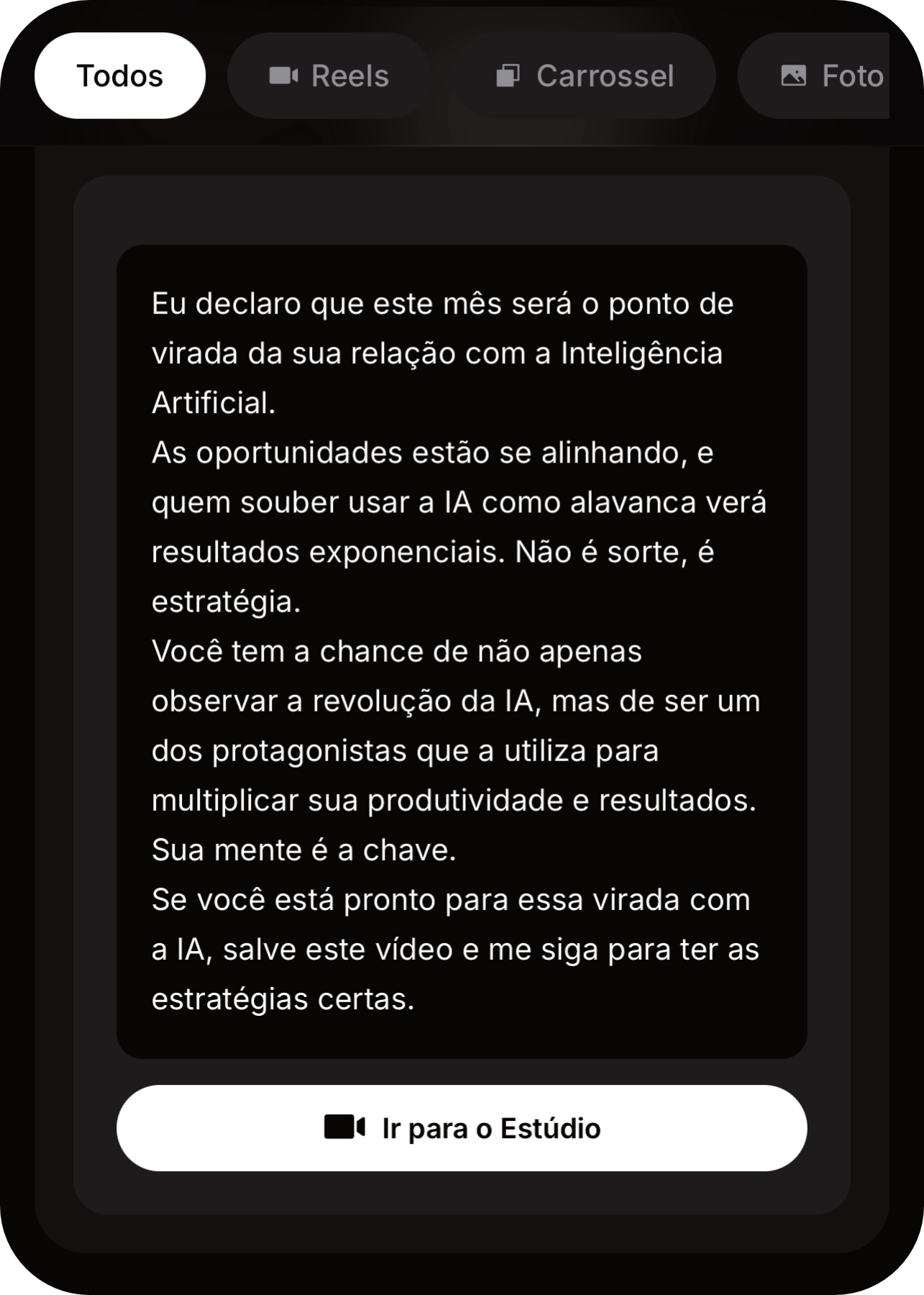Click the video camera icon beside Reels

tap(285, 75)
